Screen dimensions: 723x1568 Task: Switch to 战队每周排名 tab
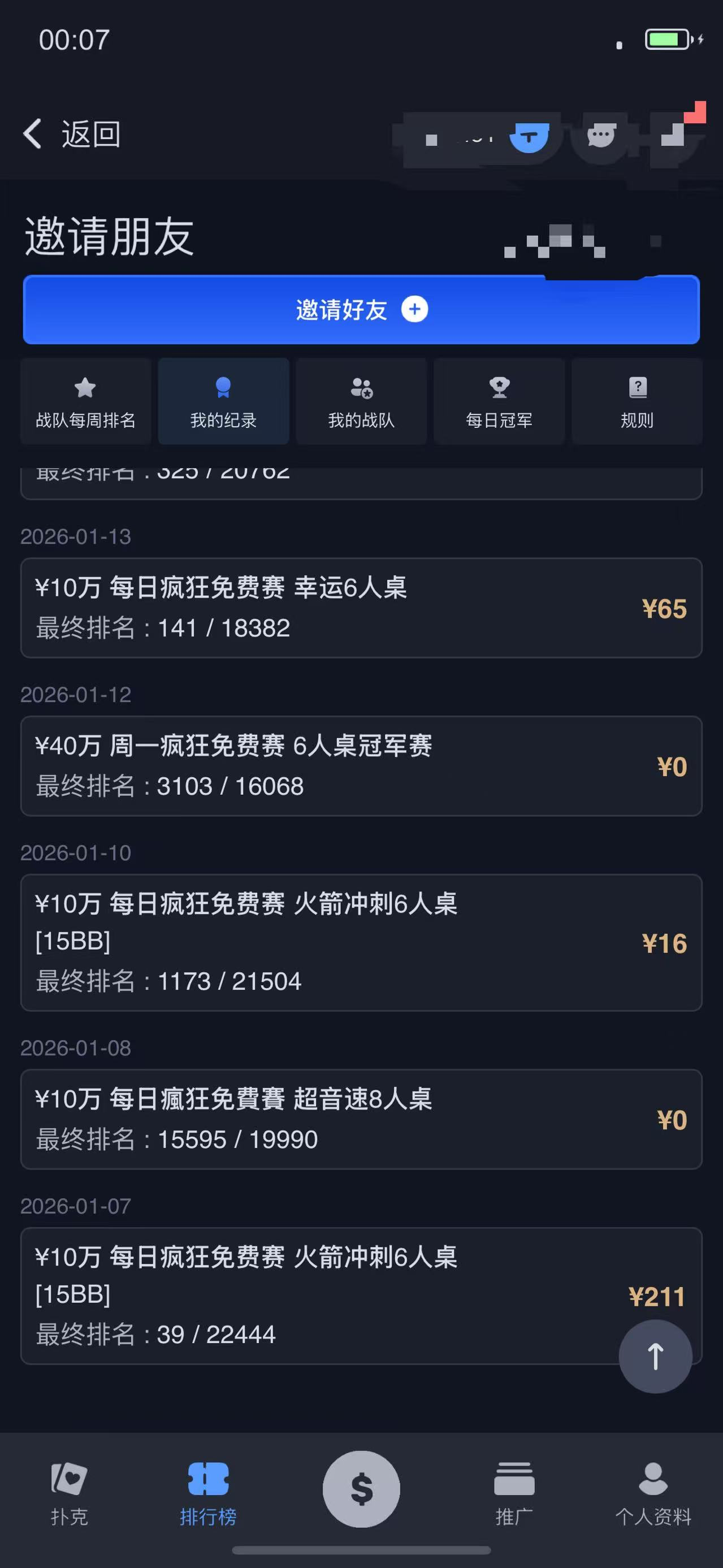coord(86,402)
